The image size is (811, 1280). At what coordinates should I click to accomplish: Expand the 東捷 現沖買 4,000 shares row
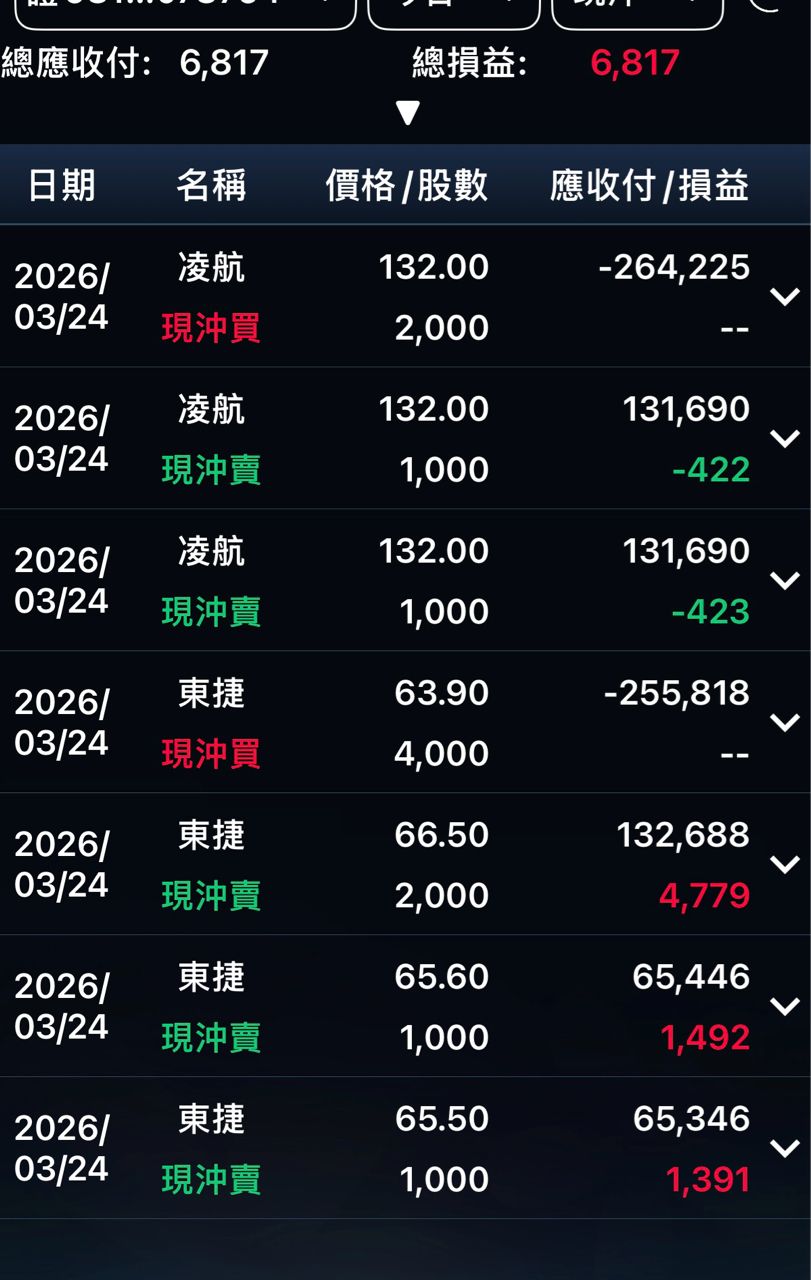(x=784, y=723)
